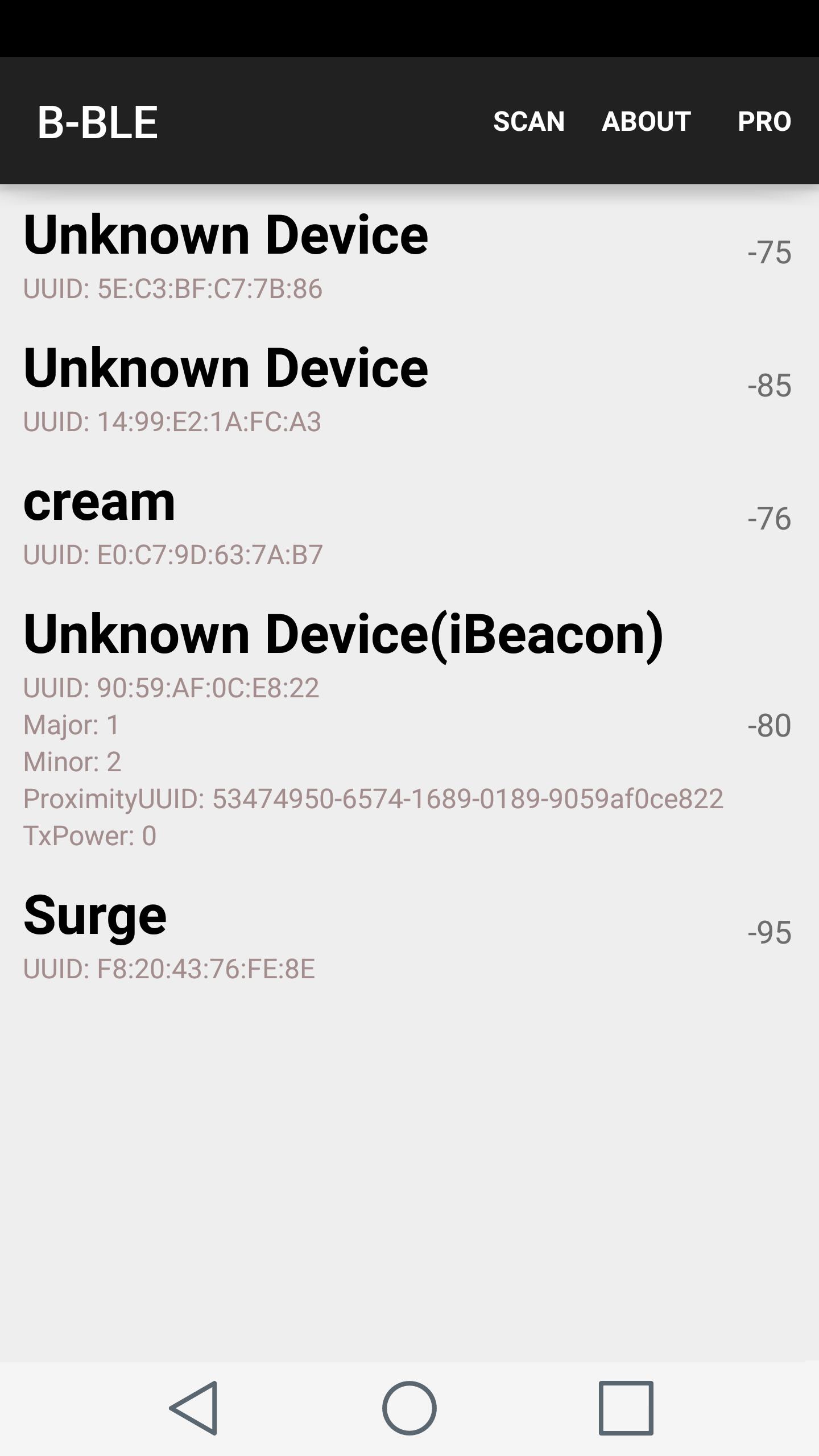Go back using the navigation bar

(x=193, y=1408)
